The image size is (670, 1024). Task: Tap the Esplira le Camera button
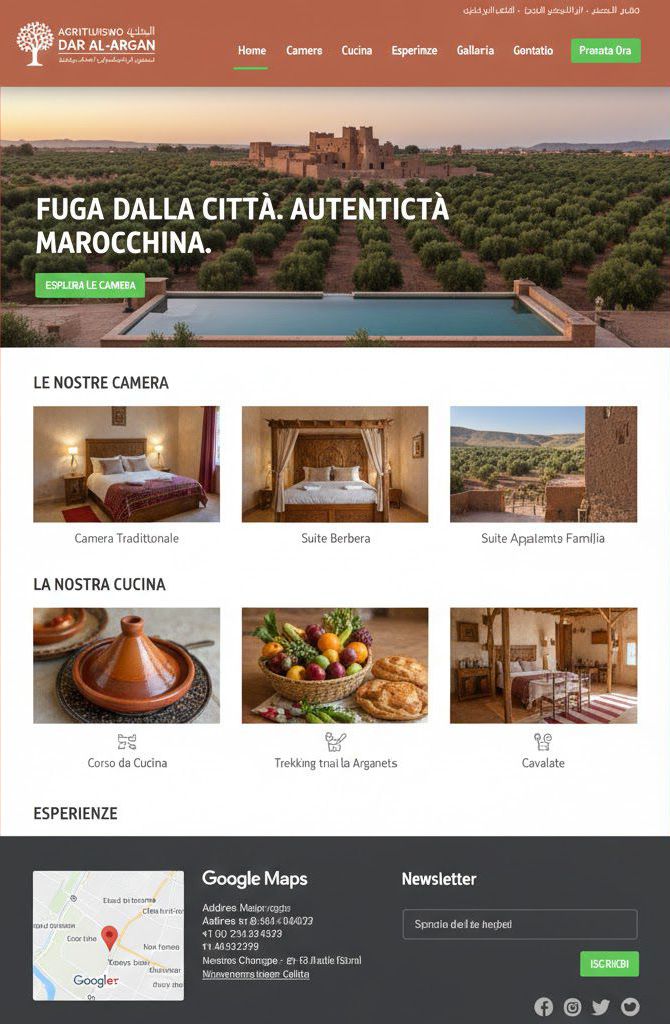pyautogui.click(x=90, y=285)
